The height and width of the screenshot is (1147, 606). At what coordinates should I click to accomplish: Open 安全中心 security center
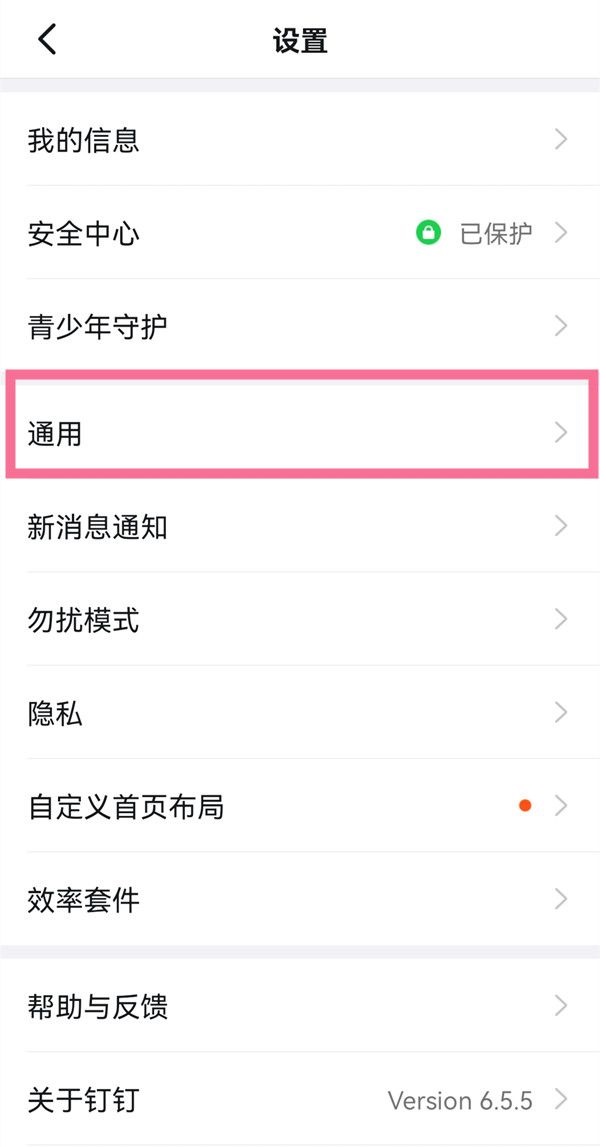point(303,233)
